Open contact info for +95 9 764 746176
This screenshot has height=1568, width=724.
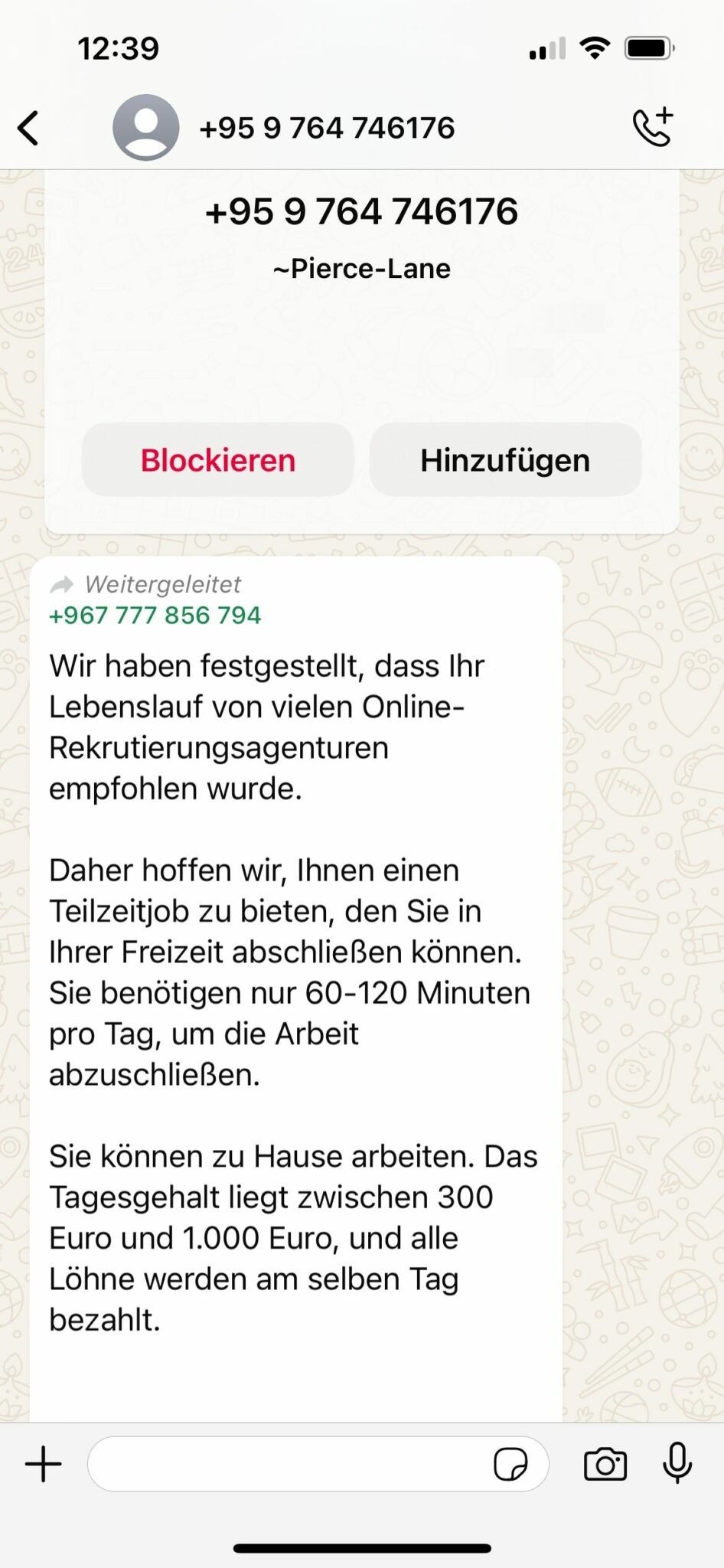pos(327,128)
